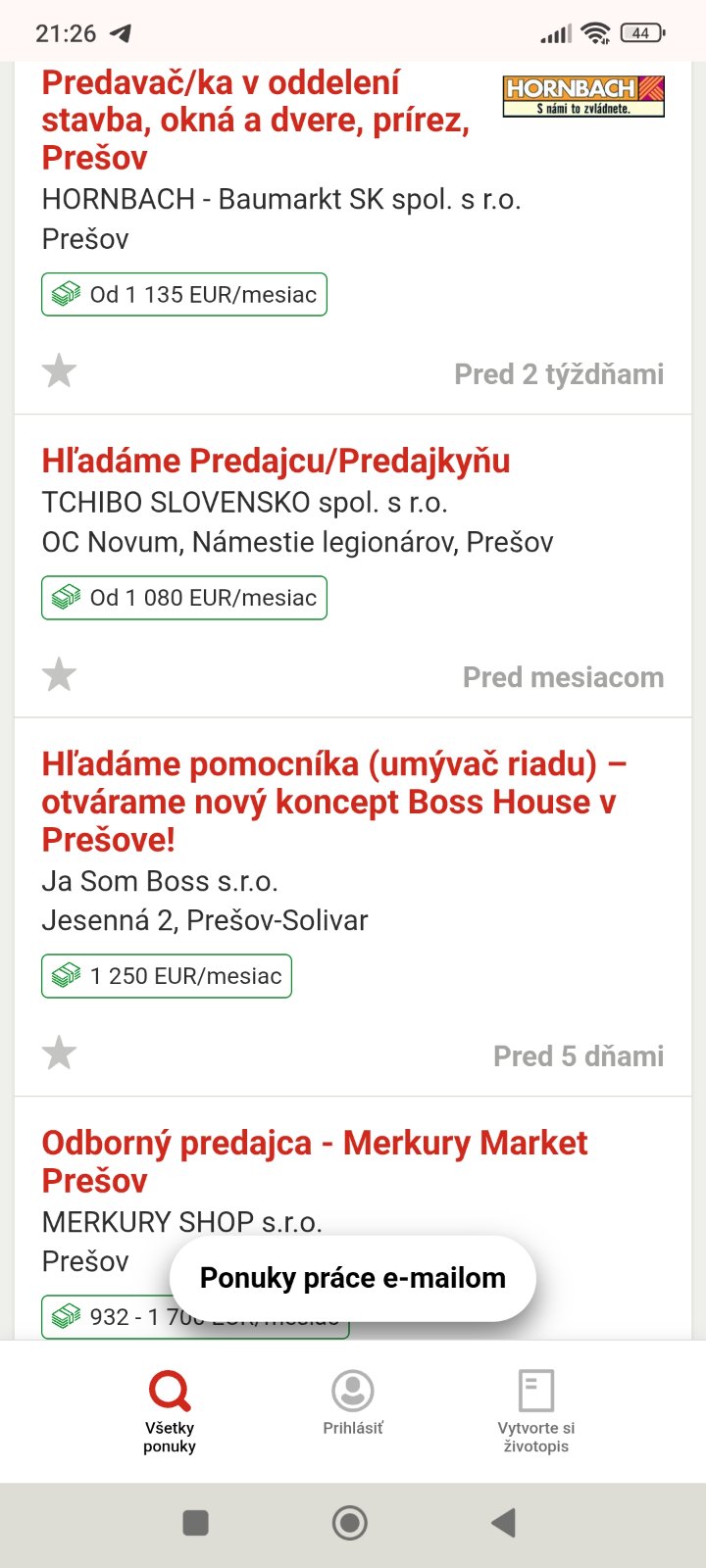Tap the system home button
This screenshot has width=706, height=1568.
pyautogui.click(x=350, y=1522)
